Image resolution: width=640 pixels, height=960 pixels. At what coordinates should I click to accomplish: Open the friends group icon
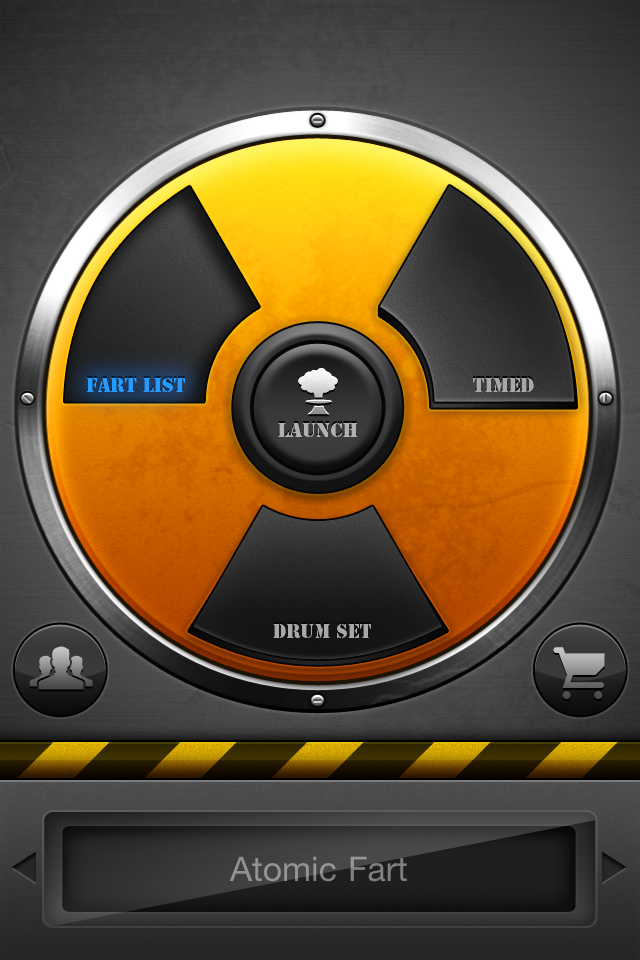tap(60, 670)
